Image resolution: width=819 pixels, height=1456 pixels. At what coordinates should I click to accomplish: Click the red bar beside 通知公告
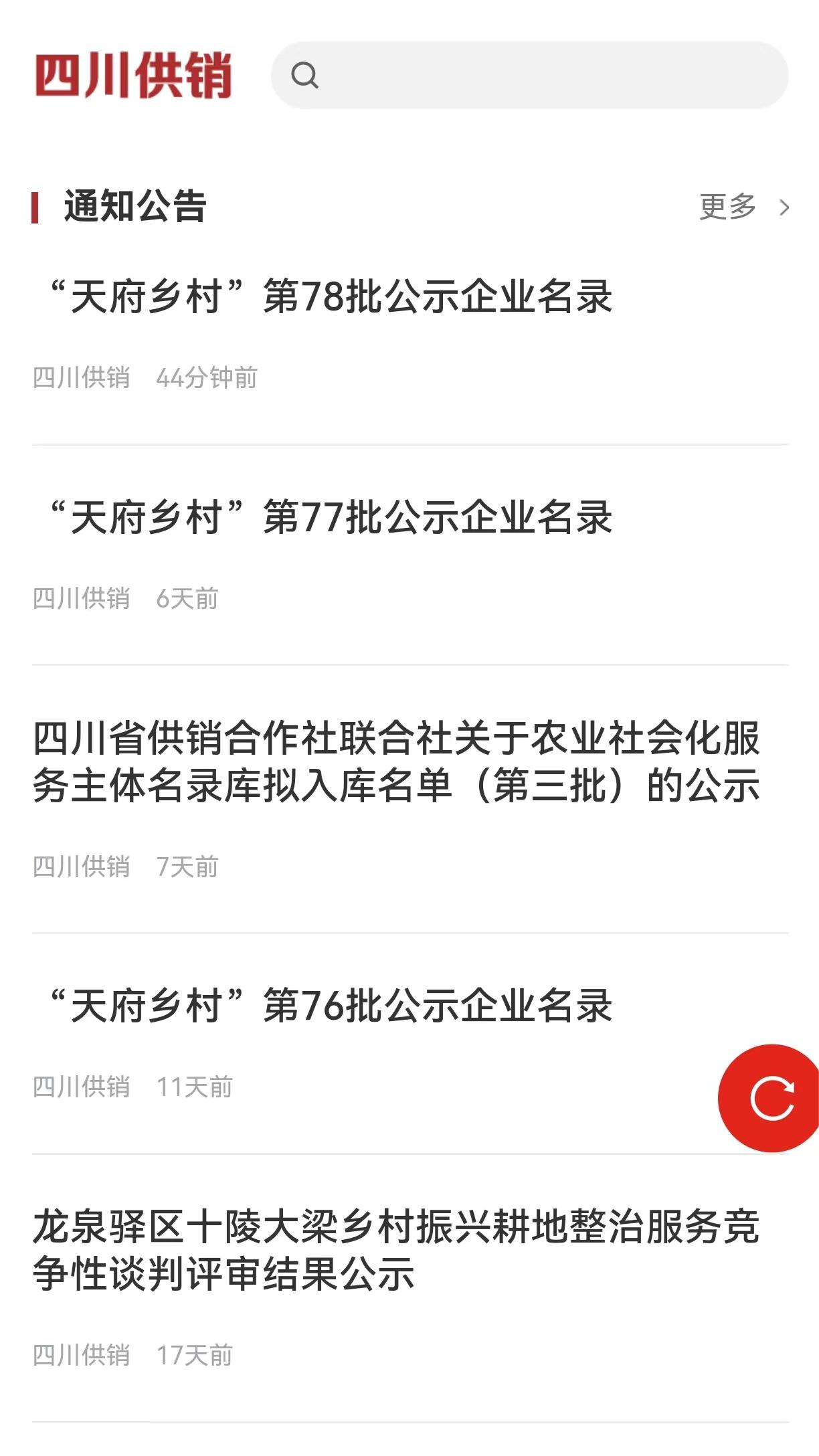pos(37,208)
